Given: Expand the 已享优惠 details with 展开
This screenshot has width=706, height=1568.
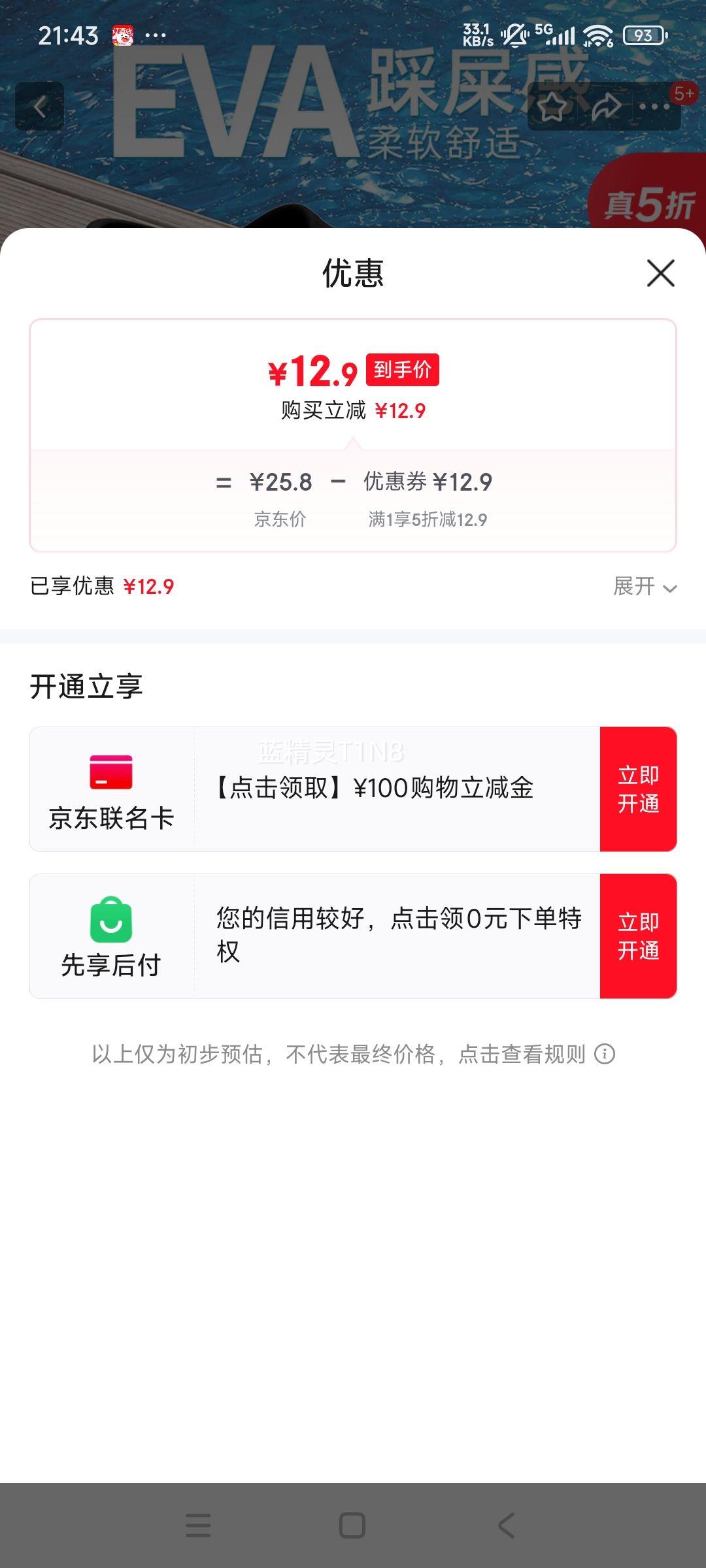Looking at the screenshot, I should coord(644,586).
